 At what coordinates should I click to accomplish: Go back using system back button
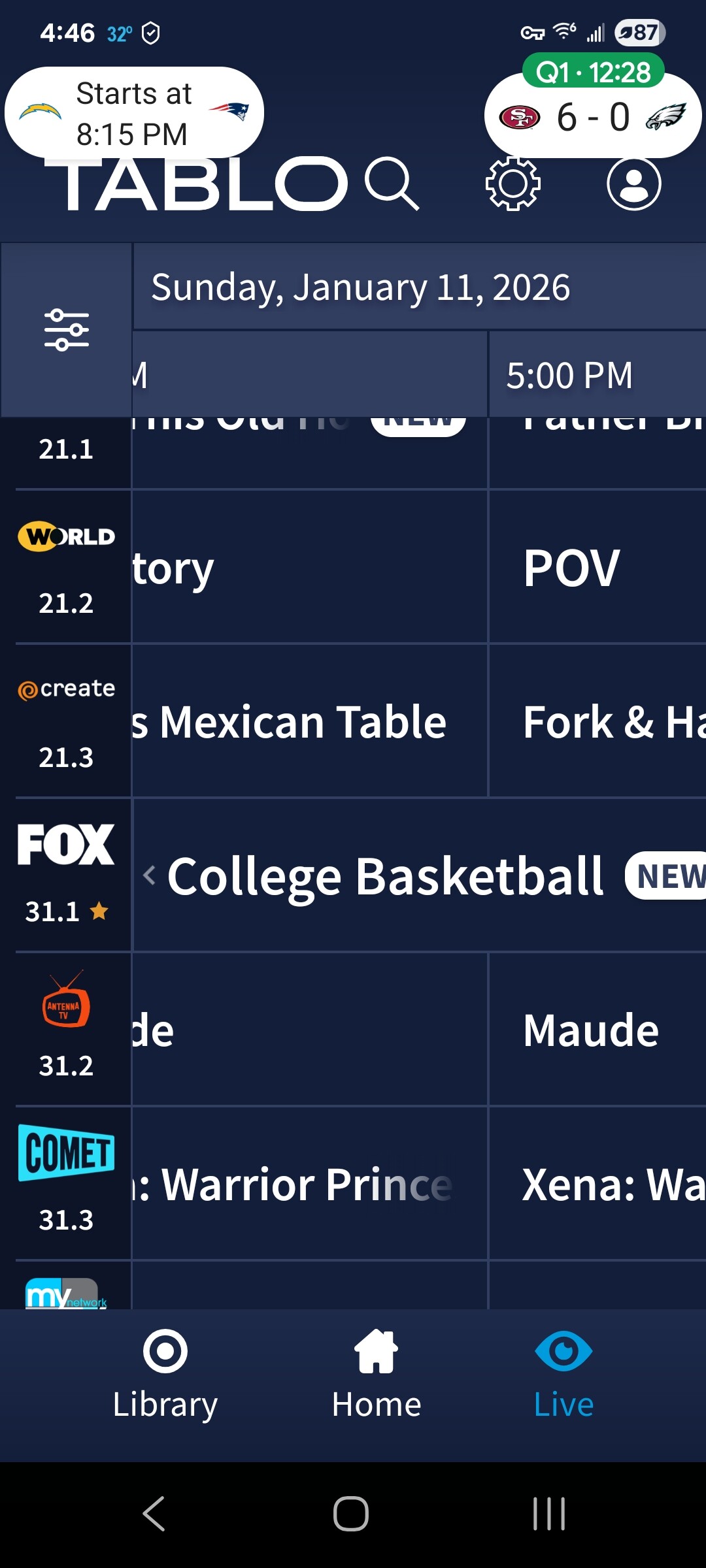[x=154, y=1513]
